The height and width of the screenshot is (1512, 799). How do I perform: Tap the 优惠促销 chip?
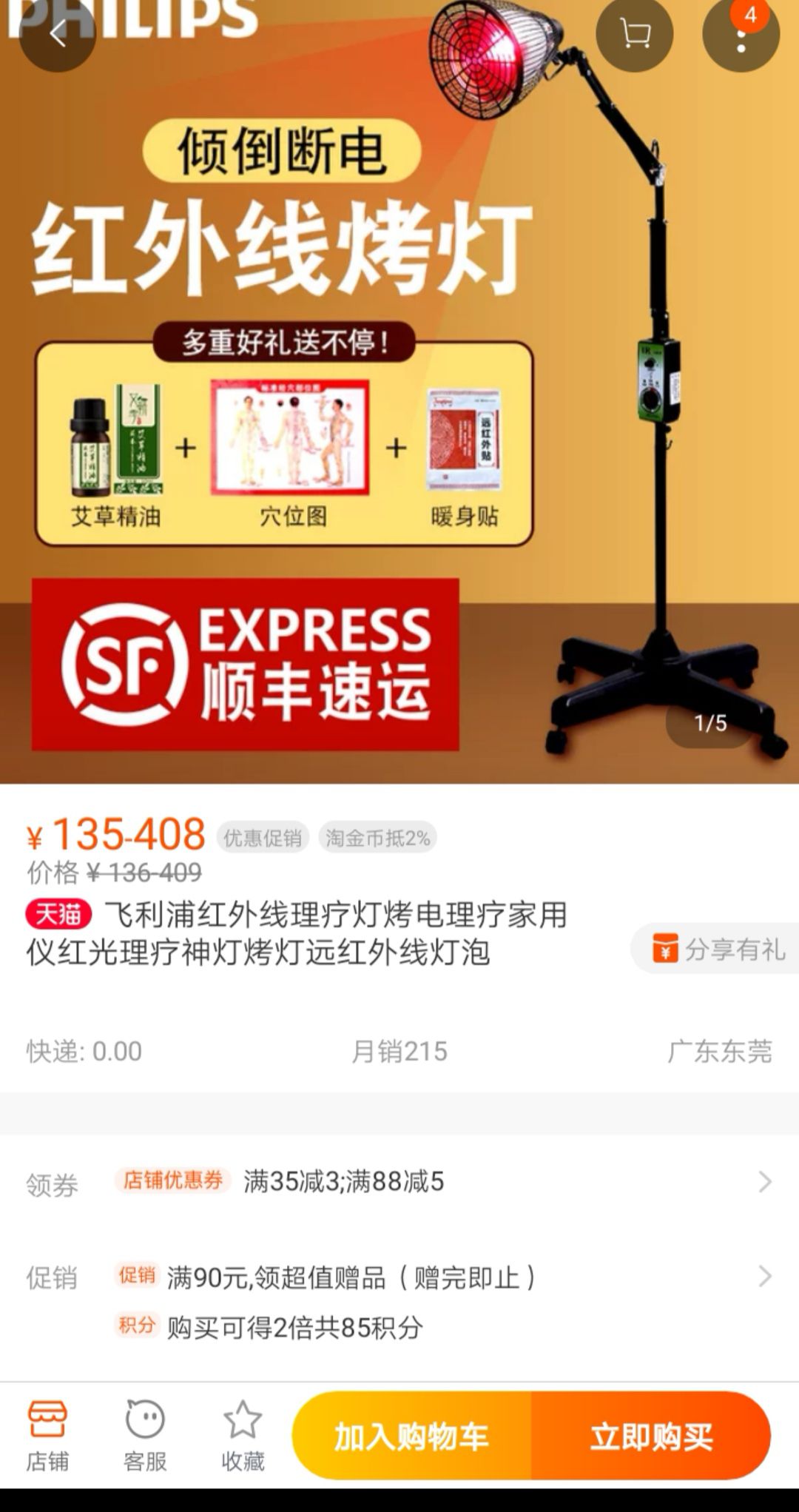(263, 838)
